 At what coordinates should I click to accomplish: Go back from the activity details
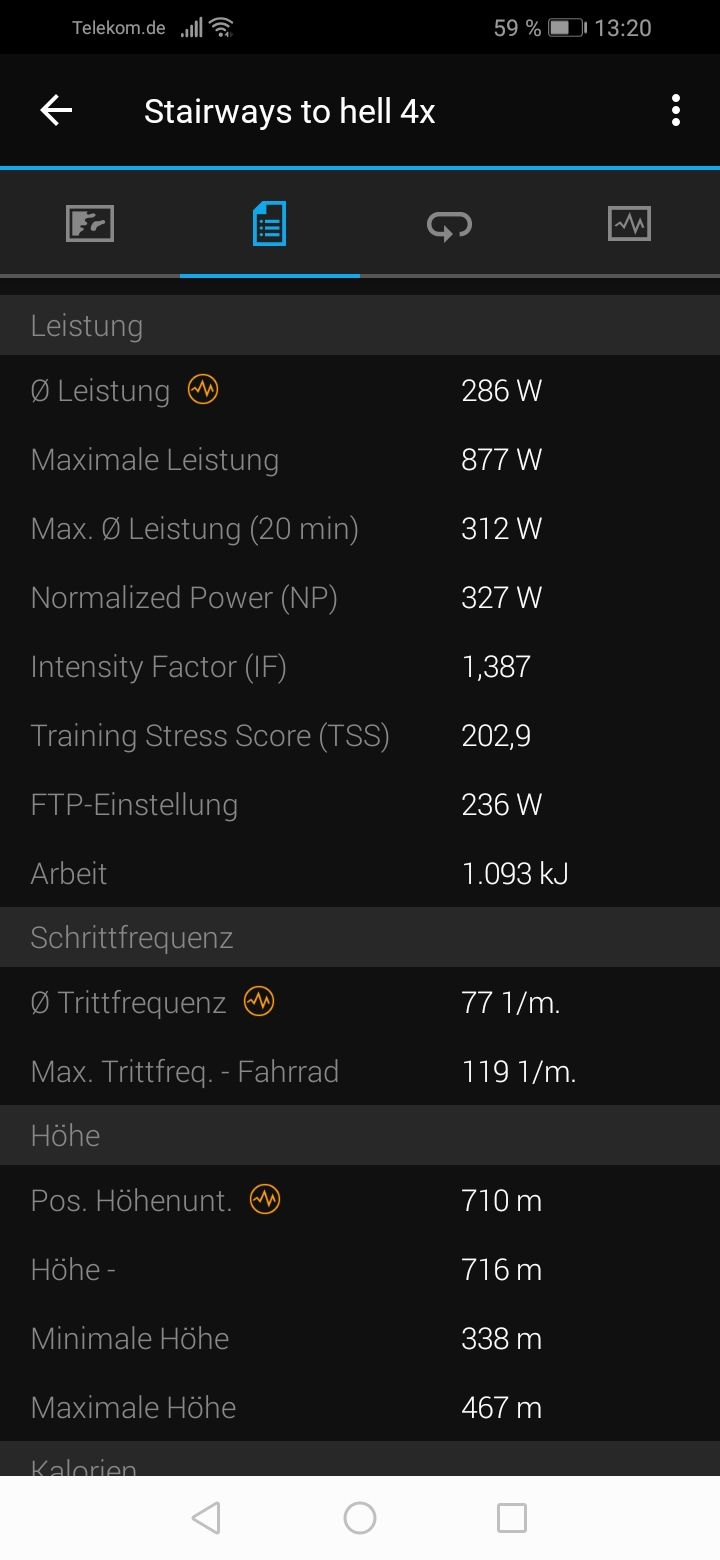point(56,111)
